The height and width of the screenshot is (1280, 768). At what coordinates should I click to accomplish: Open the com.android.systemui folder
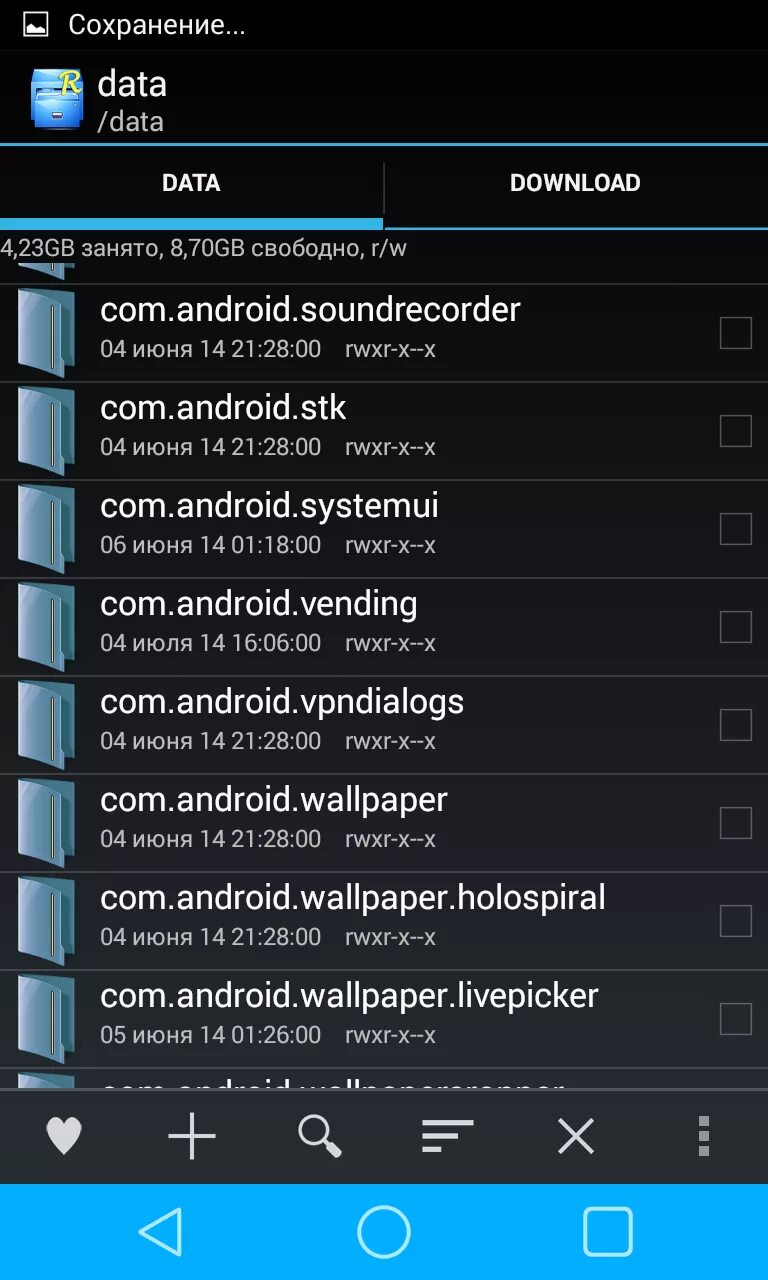click(x=384, y=529)
